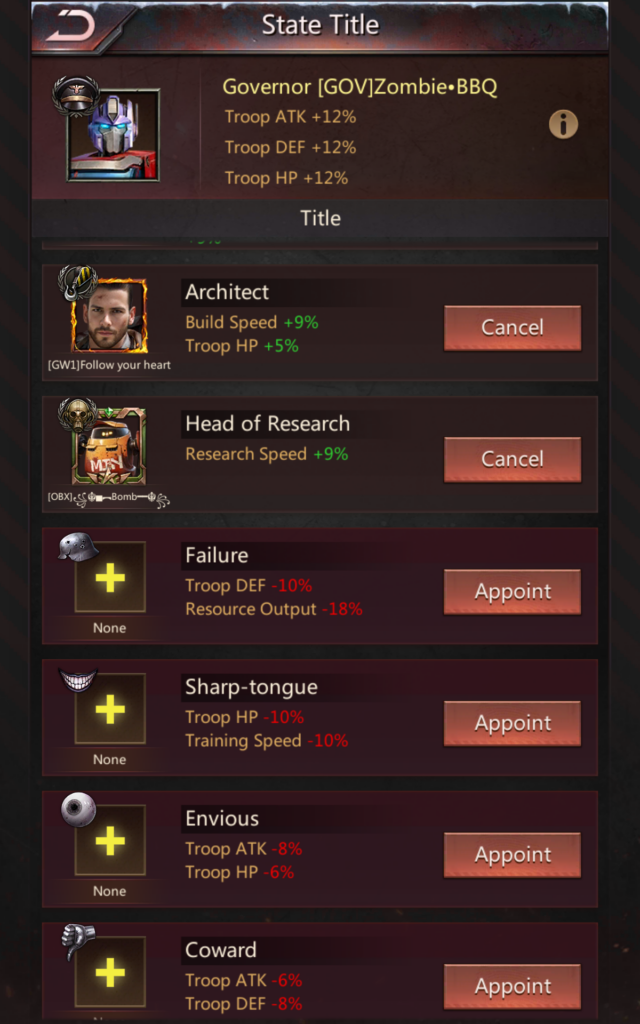Appoint a player as Envious
Viewport: 640px width, 1024px height.
click(512, 855)
